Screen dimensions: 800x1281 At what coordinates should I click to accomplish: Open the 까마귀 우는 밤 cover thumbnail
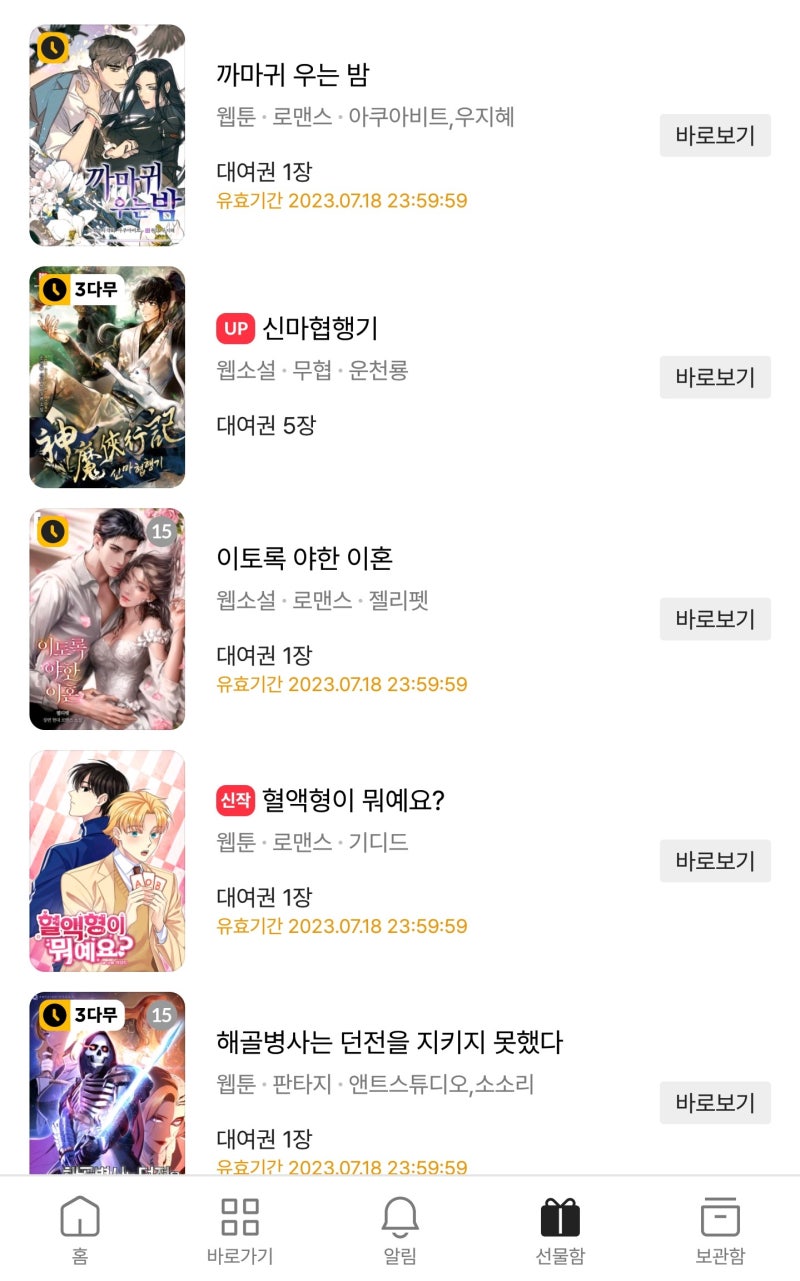click(107, 135)
